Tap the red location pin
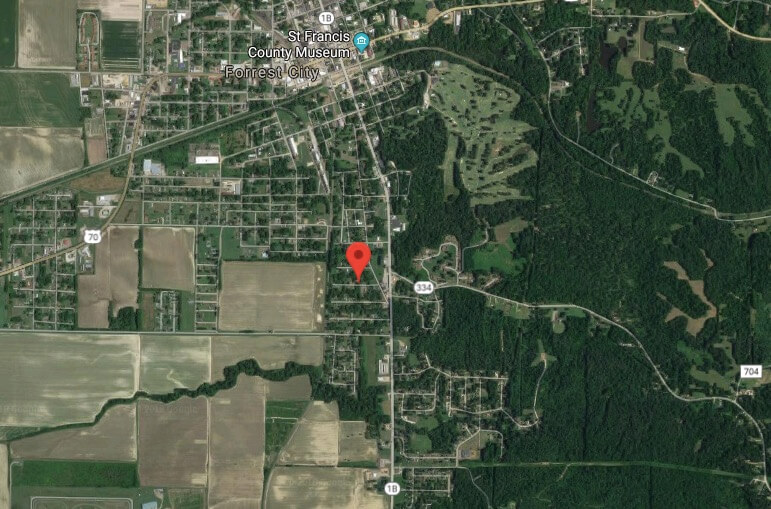The width and height of the screenshot is (771, 509). coord(359,259)
